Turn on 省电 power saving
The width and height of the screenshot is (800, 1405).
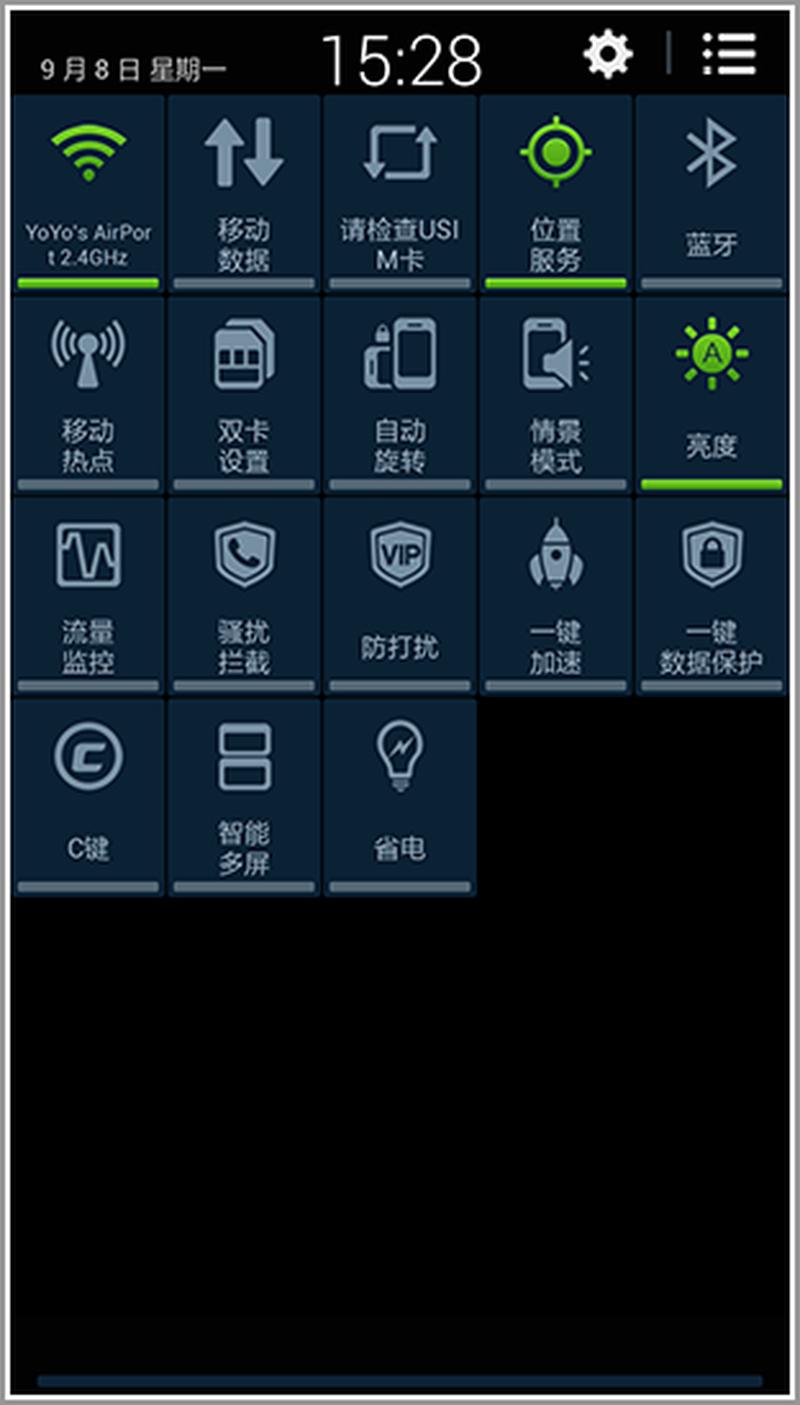(x=400, y=797)
